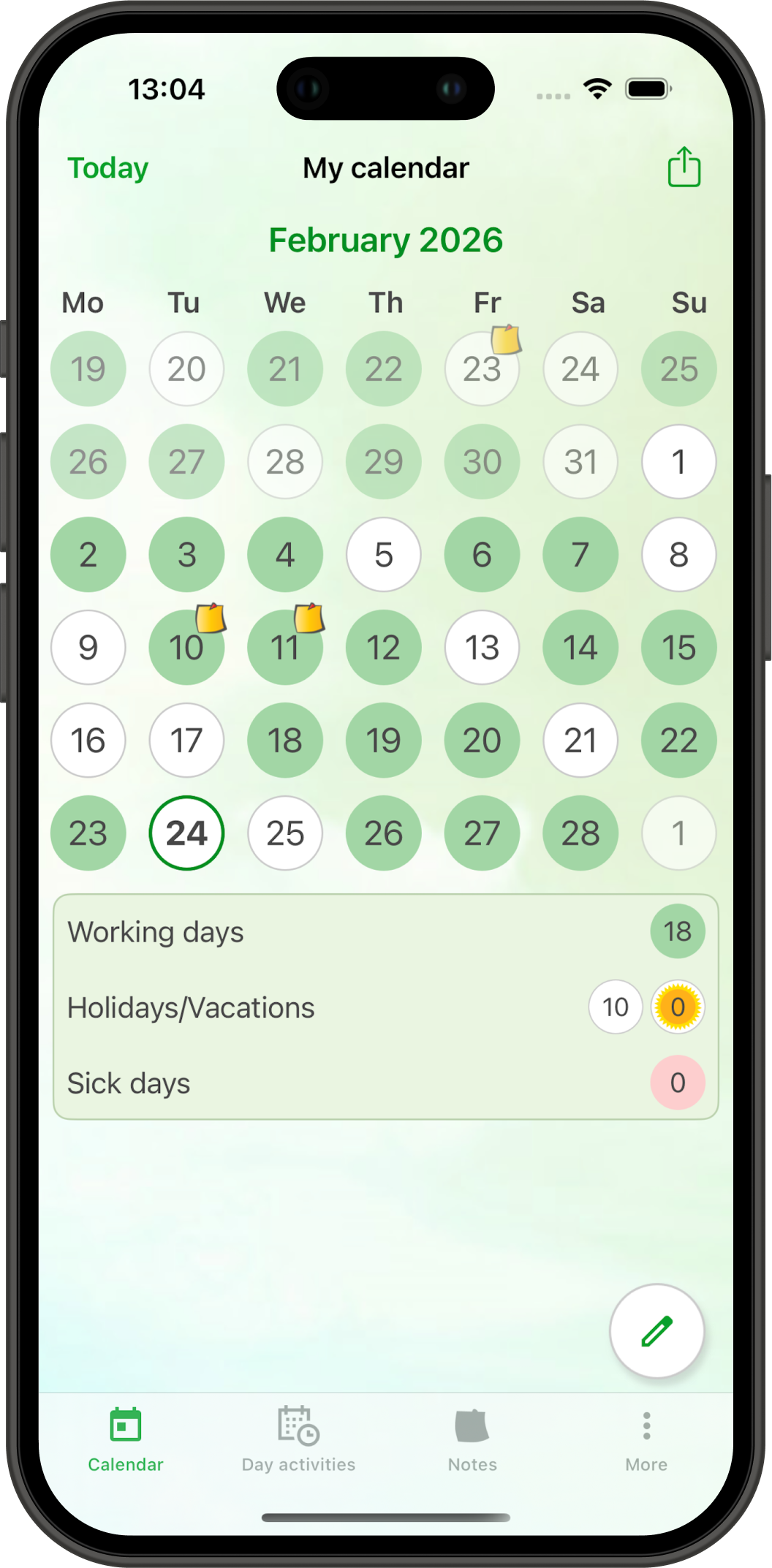The height and width of the screenshot is (1568, 772).
Task: Tap the Working days count badge
Action: [x=678, y=931]
